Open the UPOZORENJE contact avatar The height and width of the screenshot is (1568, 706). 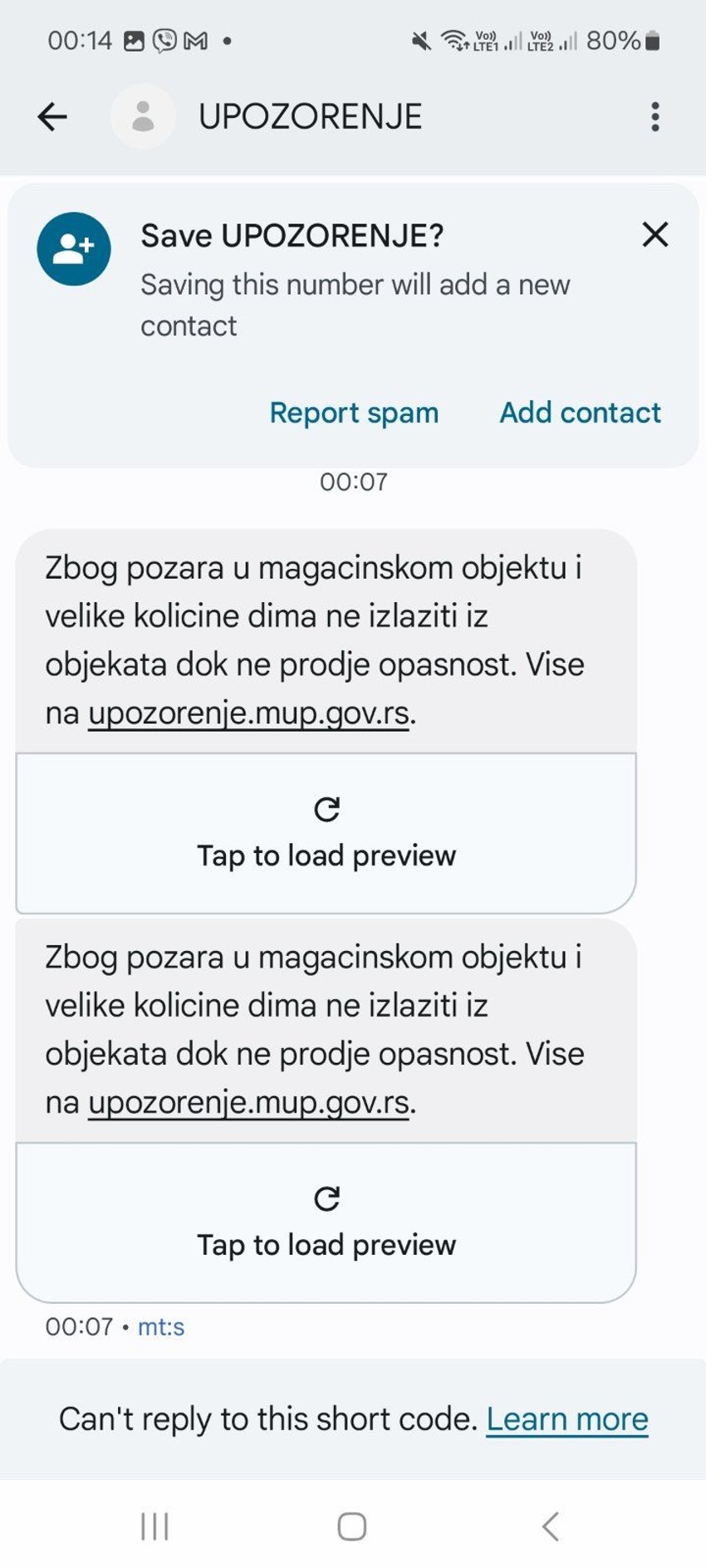click(143, 116)
